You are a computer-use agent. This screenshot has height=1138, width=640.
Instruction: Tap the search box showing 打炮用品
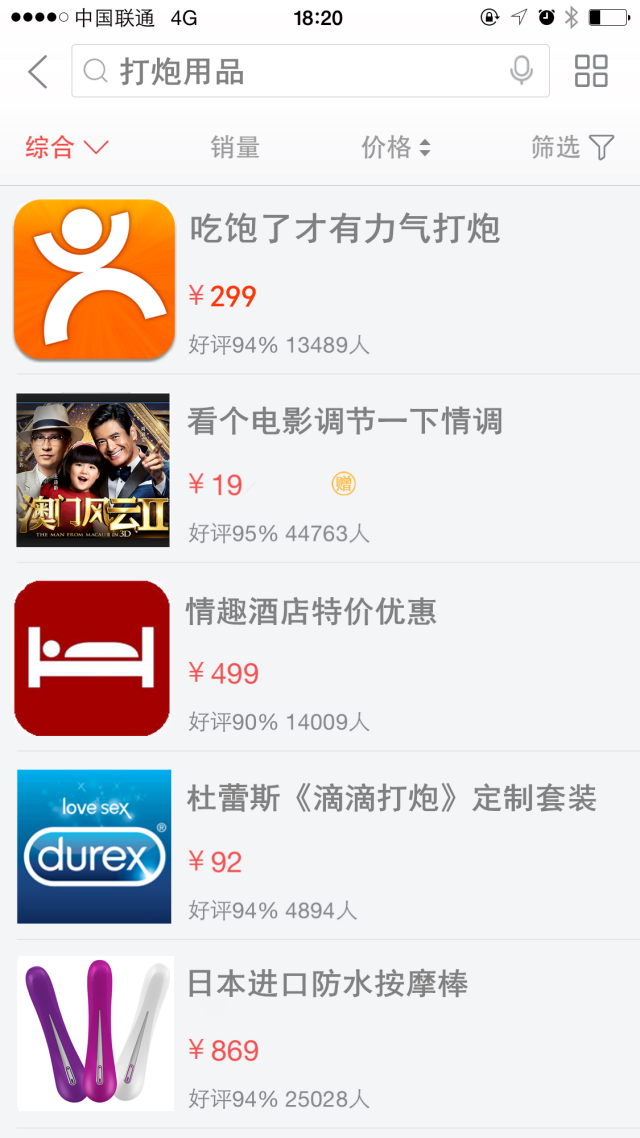point(300,72)
